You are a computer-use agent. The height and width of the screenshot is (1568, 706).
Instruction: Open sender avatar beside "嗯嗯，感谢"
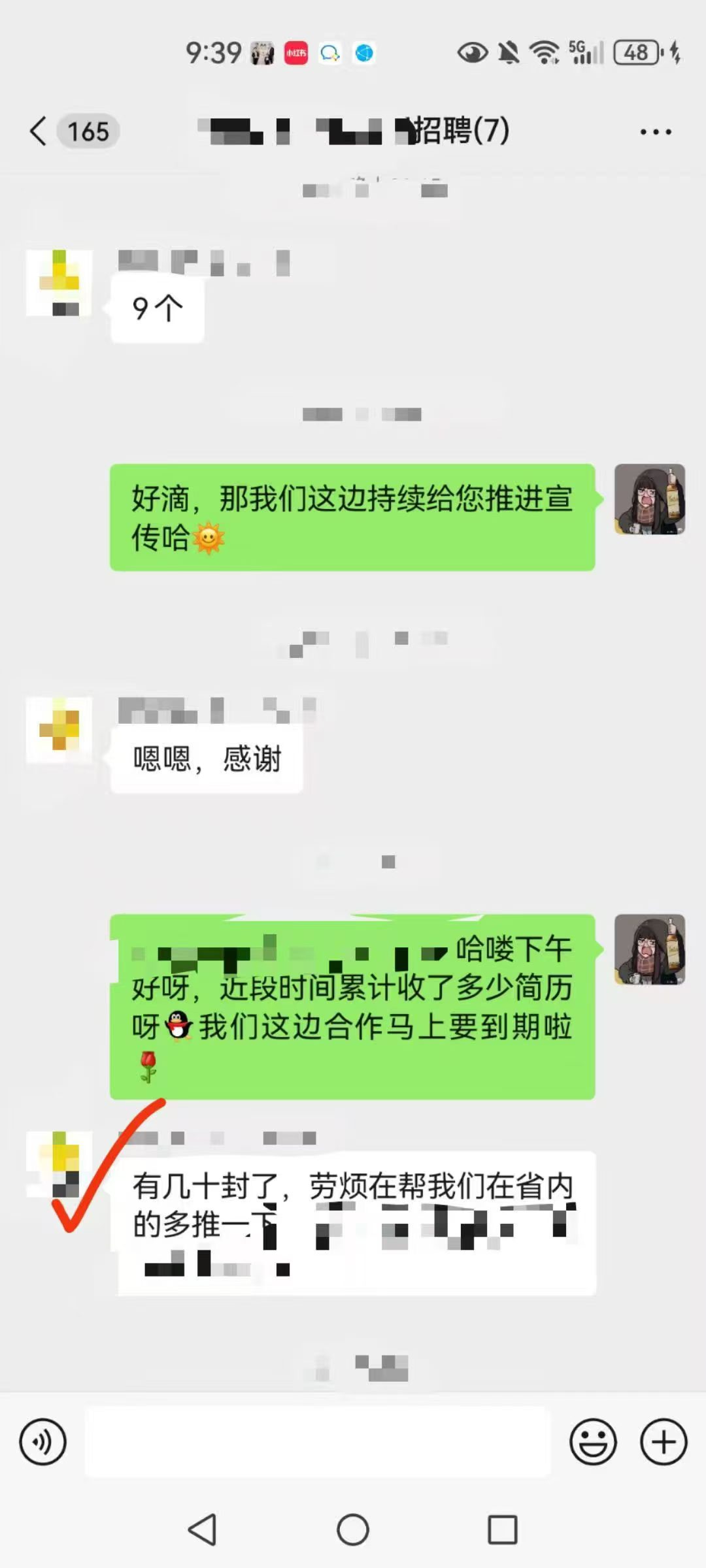[x=59, y=730]
